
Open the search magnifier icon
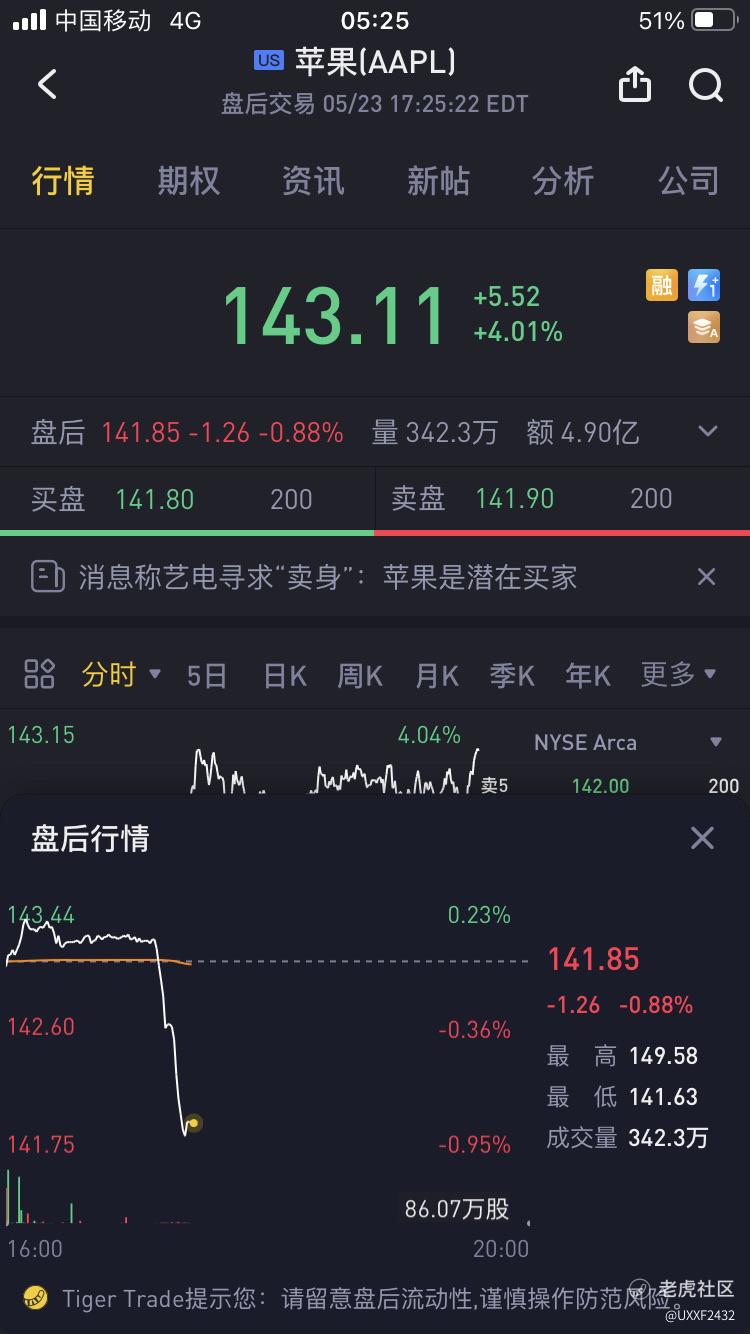(x=706, y=85)
